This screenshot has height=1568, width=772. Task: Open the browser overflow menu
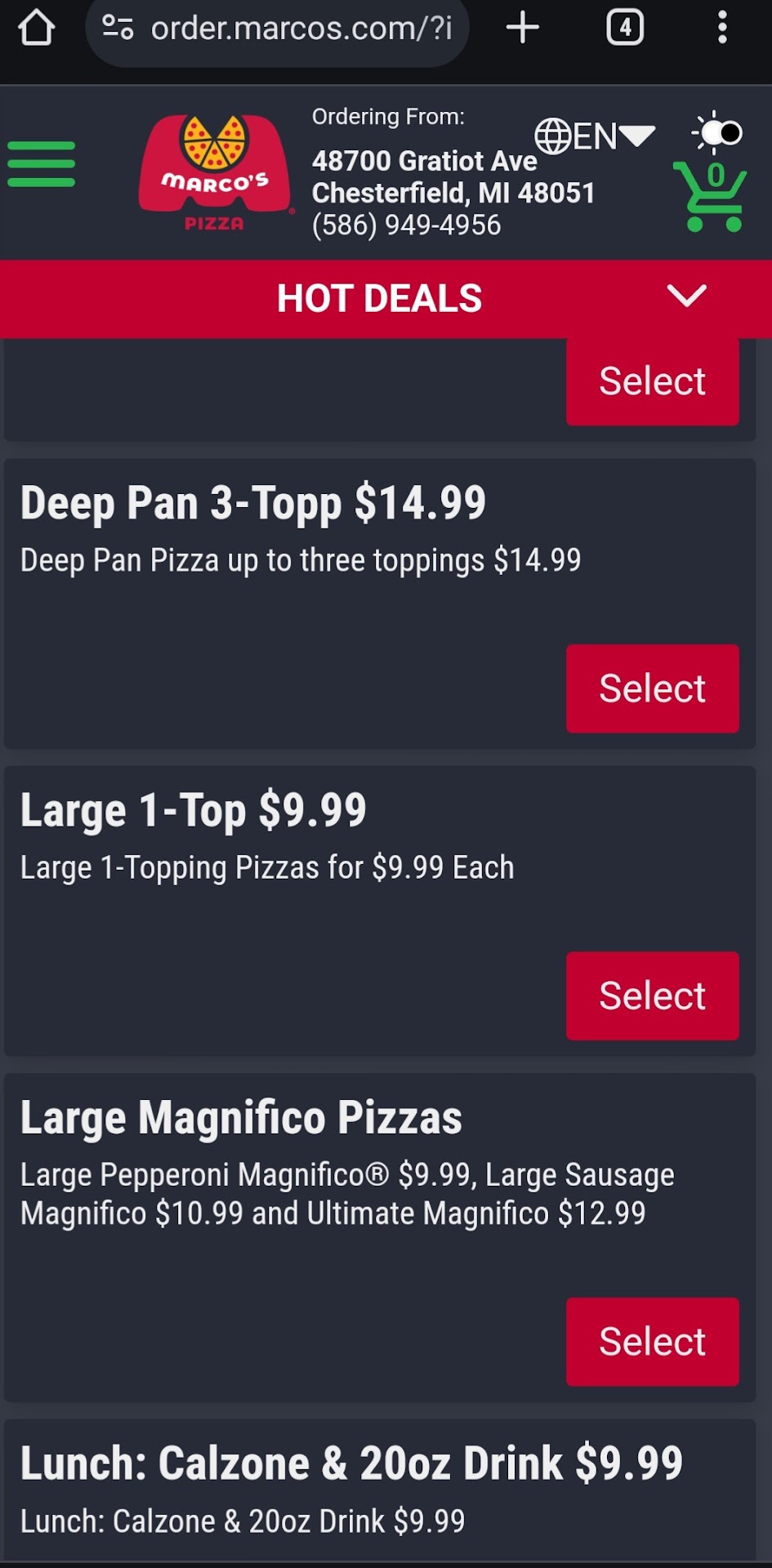pos(722,29)
